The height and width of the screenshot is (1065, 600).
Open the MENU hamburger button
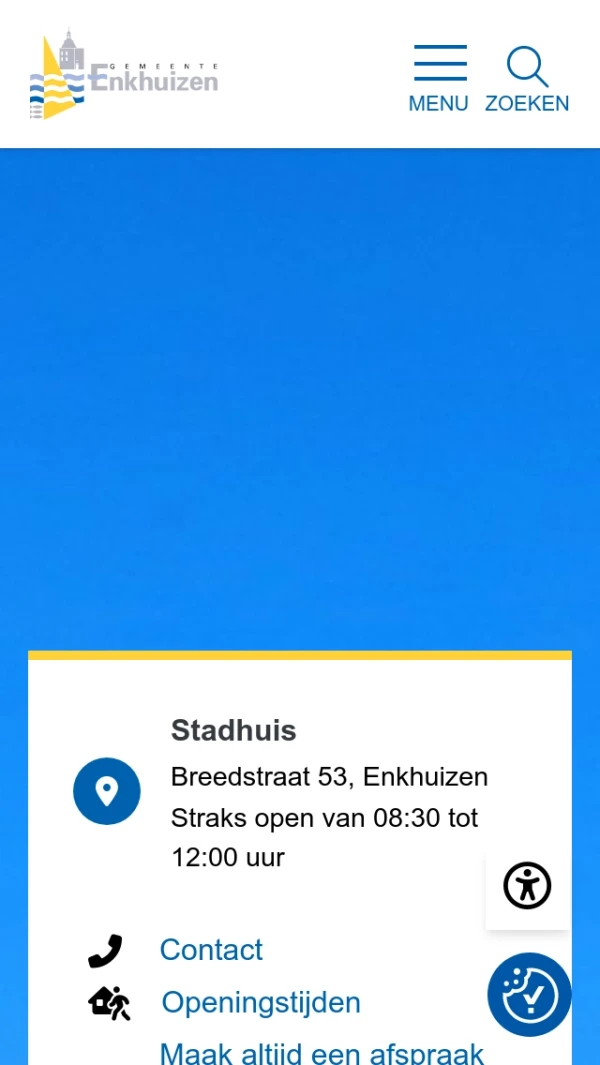click(x=439, y=78)
